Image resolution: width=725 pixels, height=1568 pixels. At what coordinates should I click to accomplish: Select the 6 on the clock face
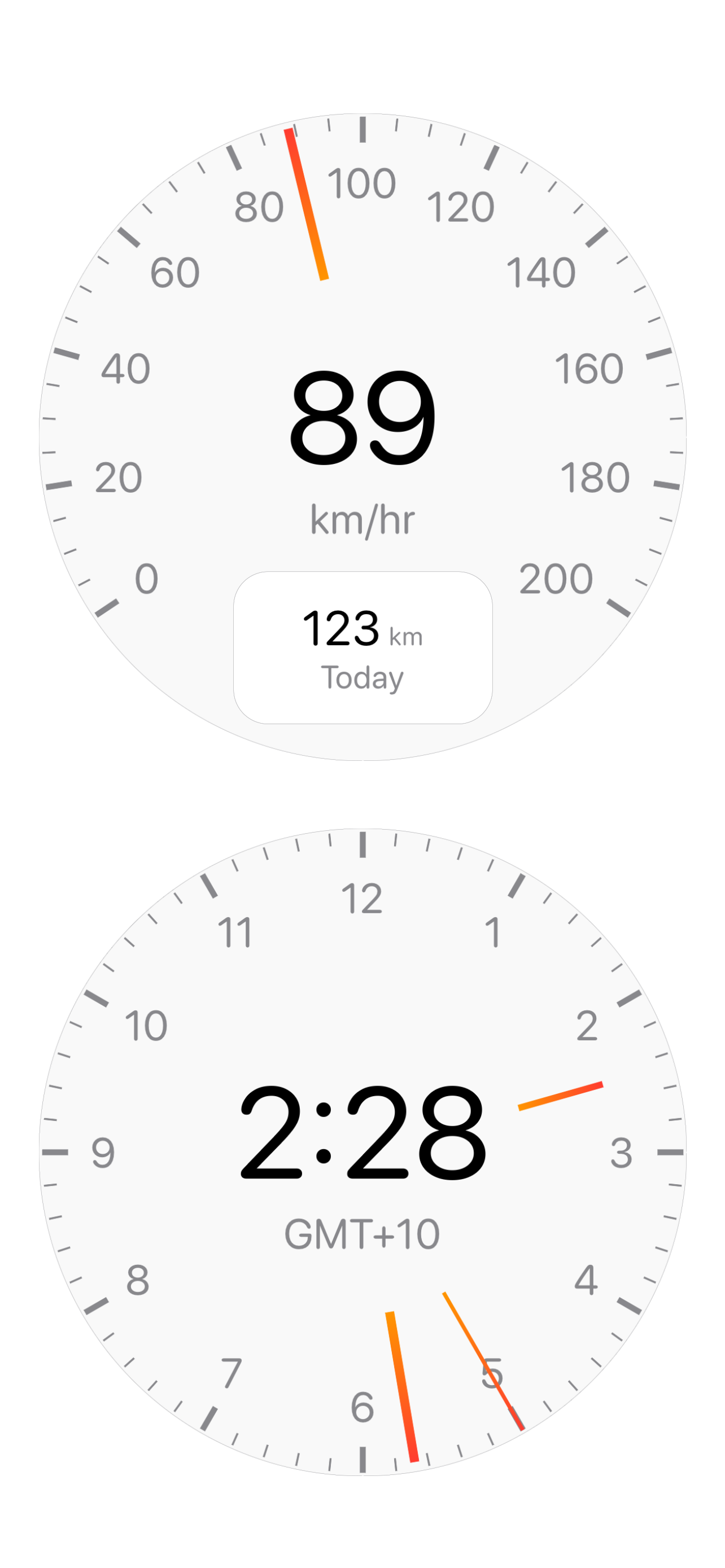click(x=364, y=1407)
